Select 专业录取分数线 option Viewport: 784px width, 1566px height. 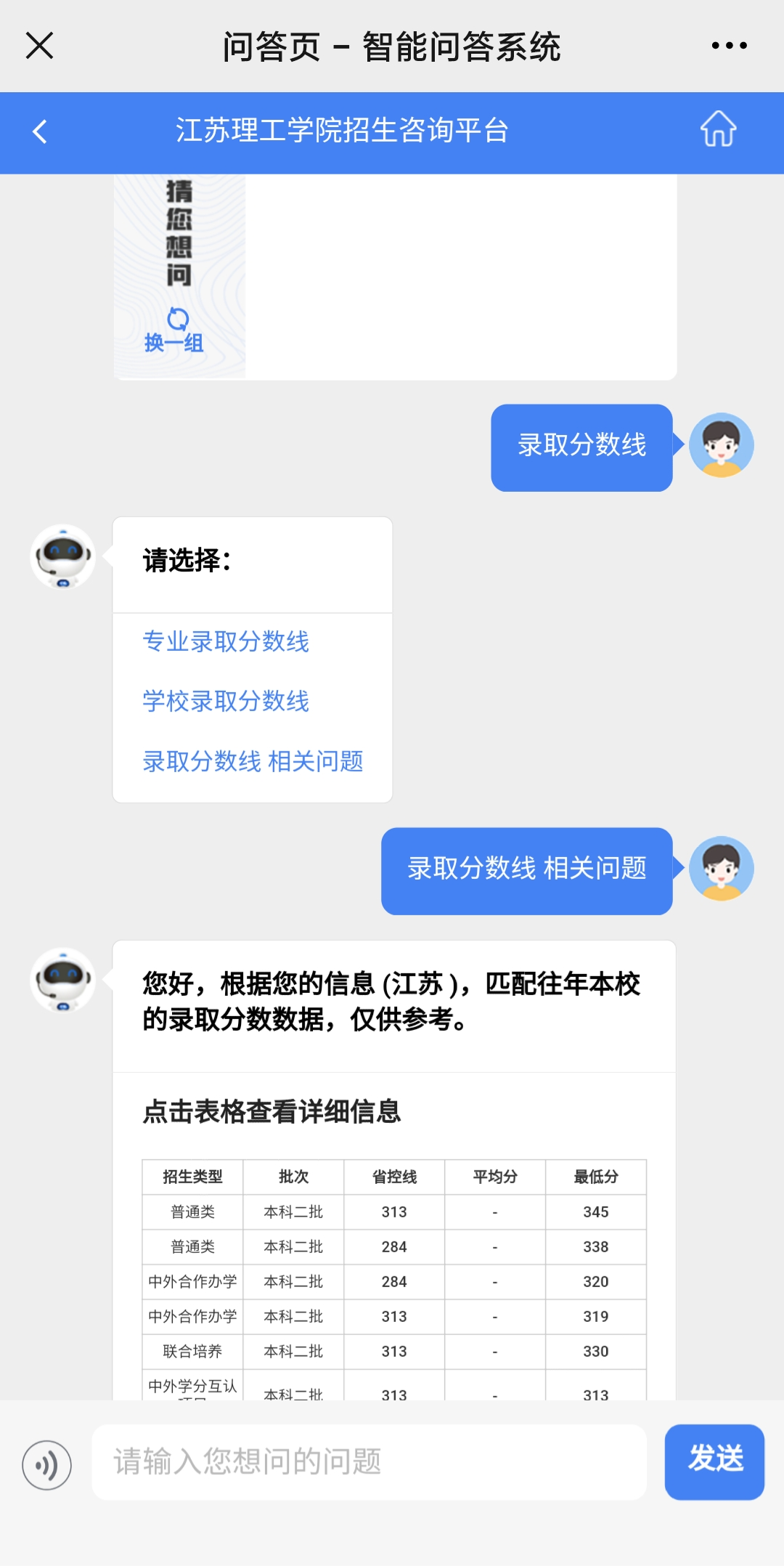(x=226, y=641)
